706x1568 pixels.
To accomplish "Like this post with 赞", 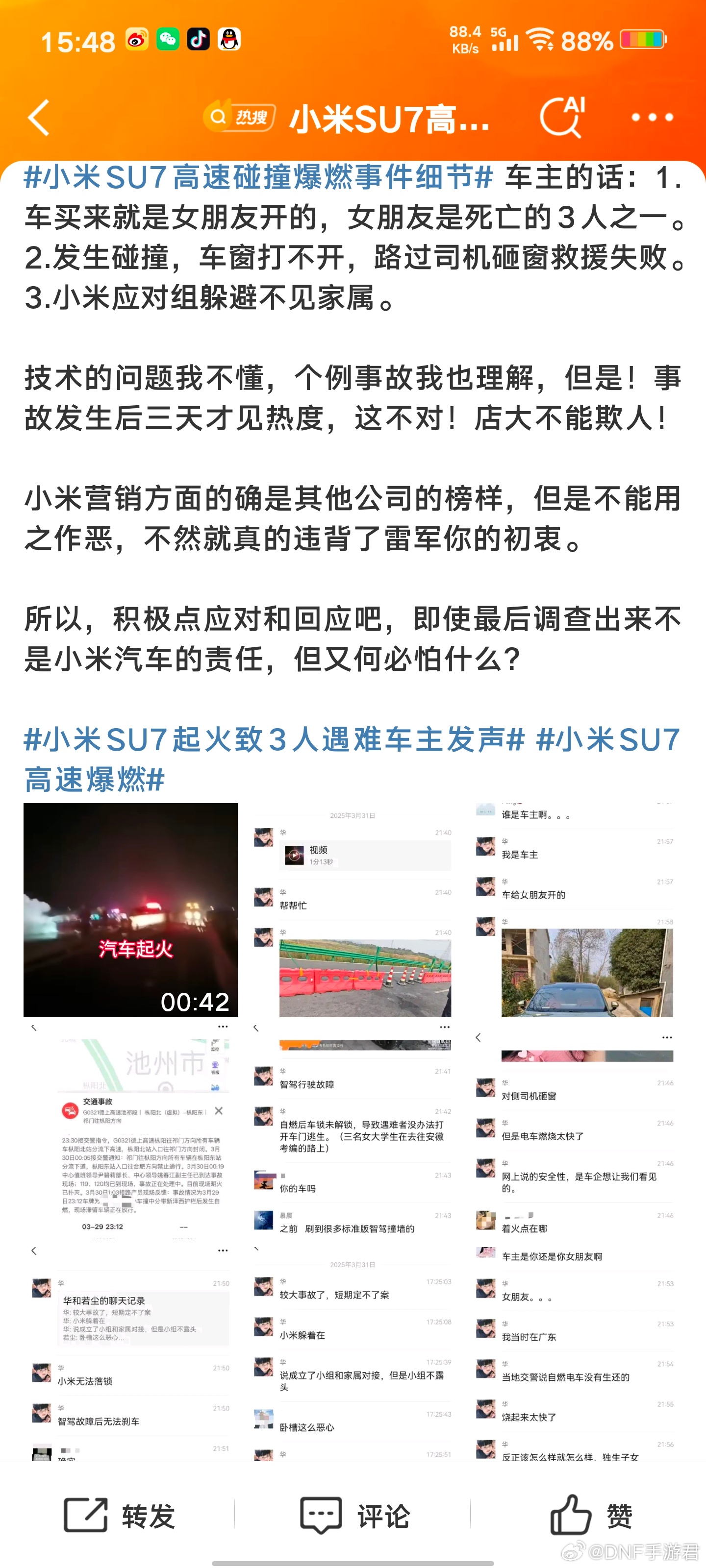I will [x=591, y=1515].
